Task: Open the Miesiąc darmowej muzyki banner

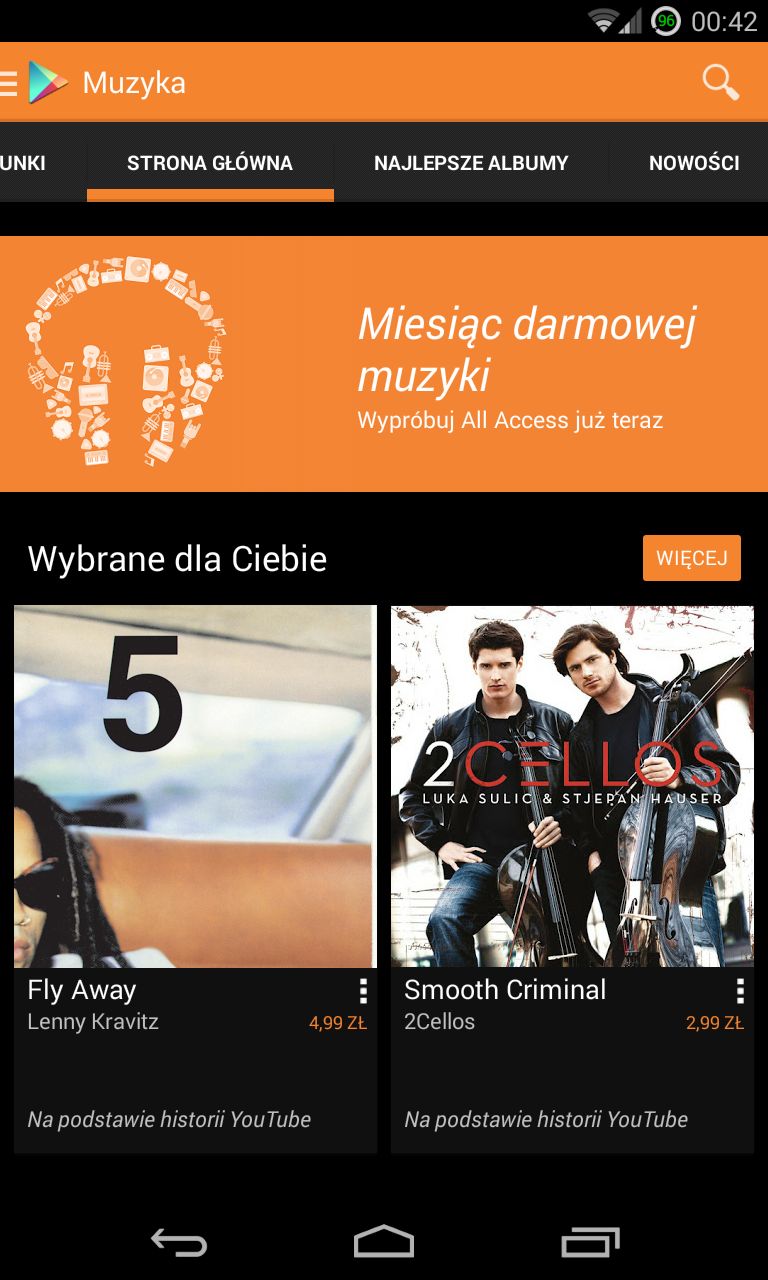Action: click(x=384, y=364)
